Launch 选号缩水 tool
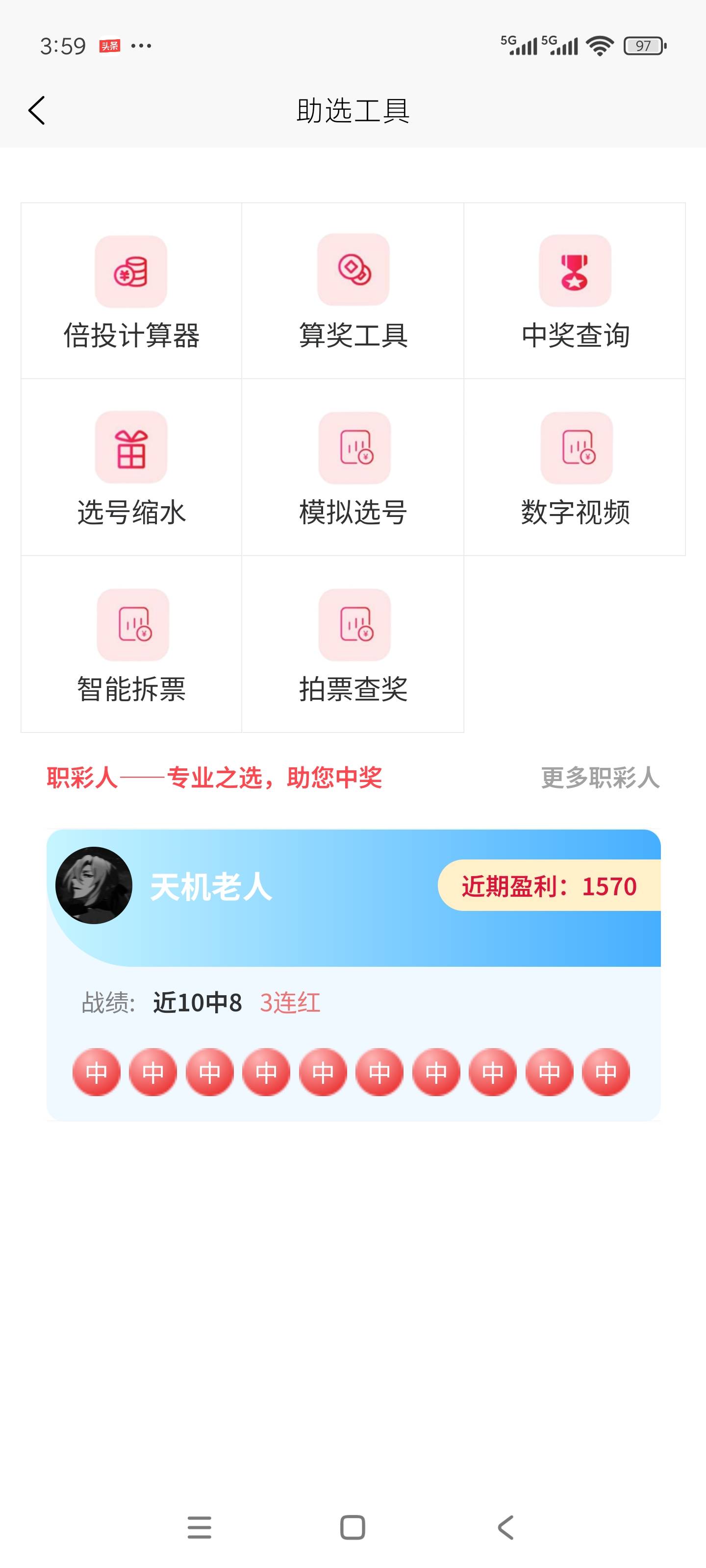Screen dimensions: 706x1568 click(x=131, y=467)
